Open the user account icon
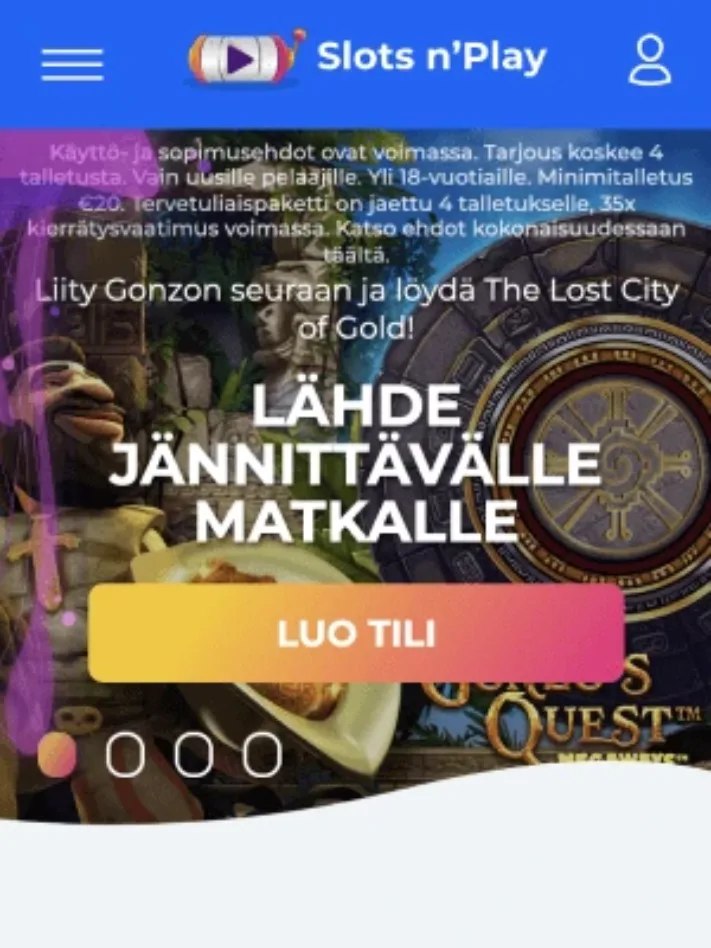This screenshot has height=948, width=711. (650, 61)
